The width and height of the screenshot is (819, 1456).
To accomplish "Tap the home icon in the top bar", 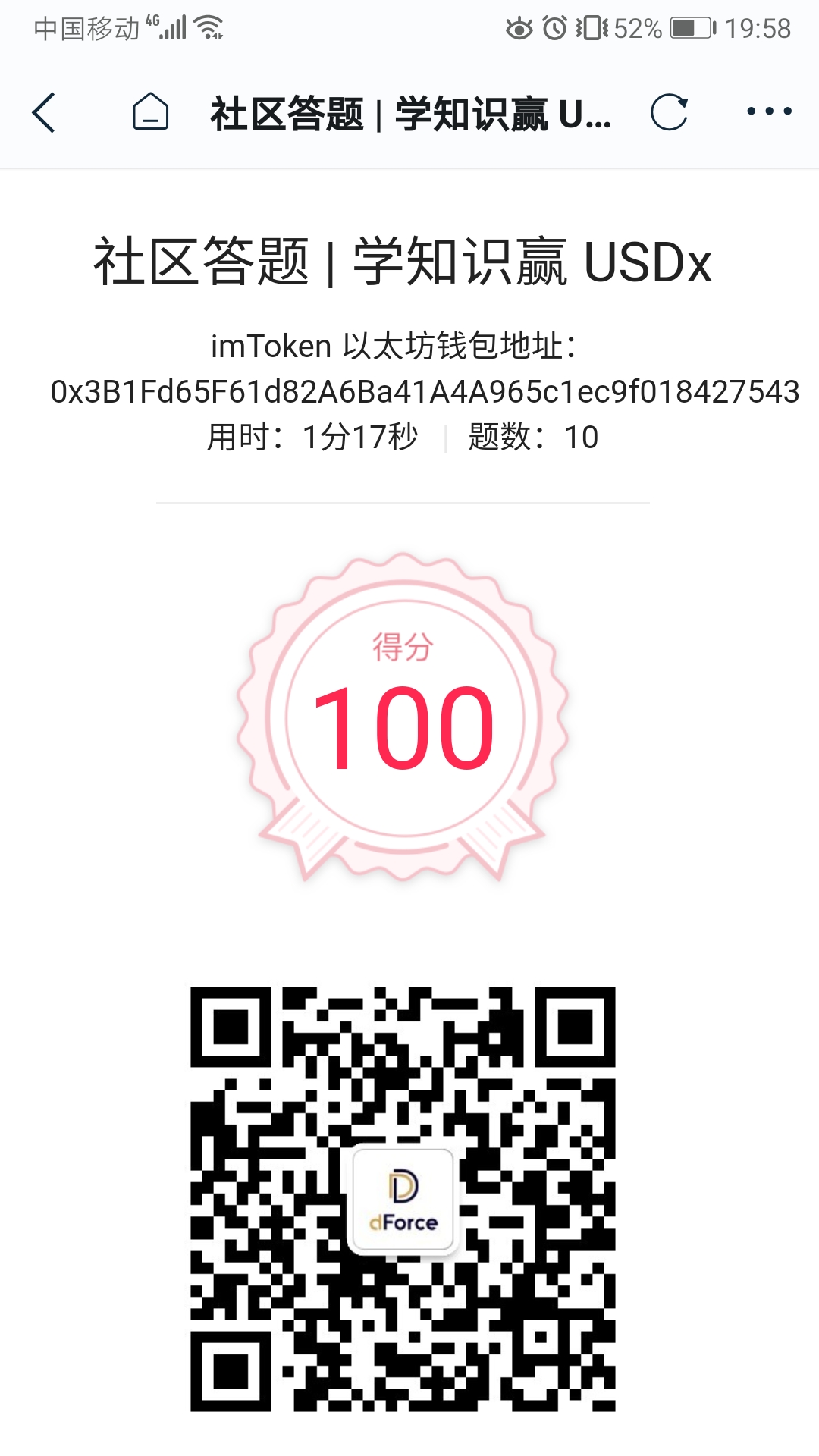I will click(150, 111).
